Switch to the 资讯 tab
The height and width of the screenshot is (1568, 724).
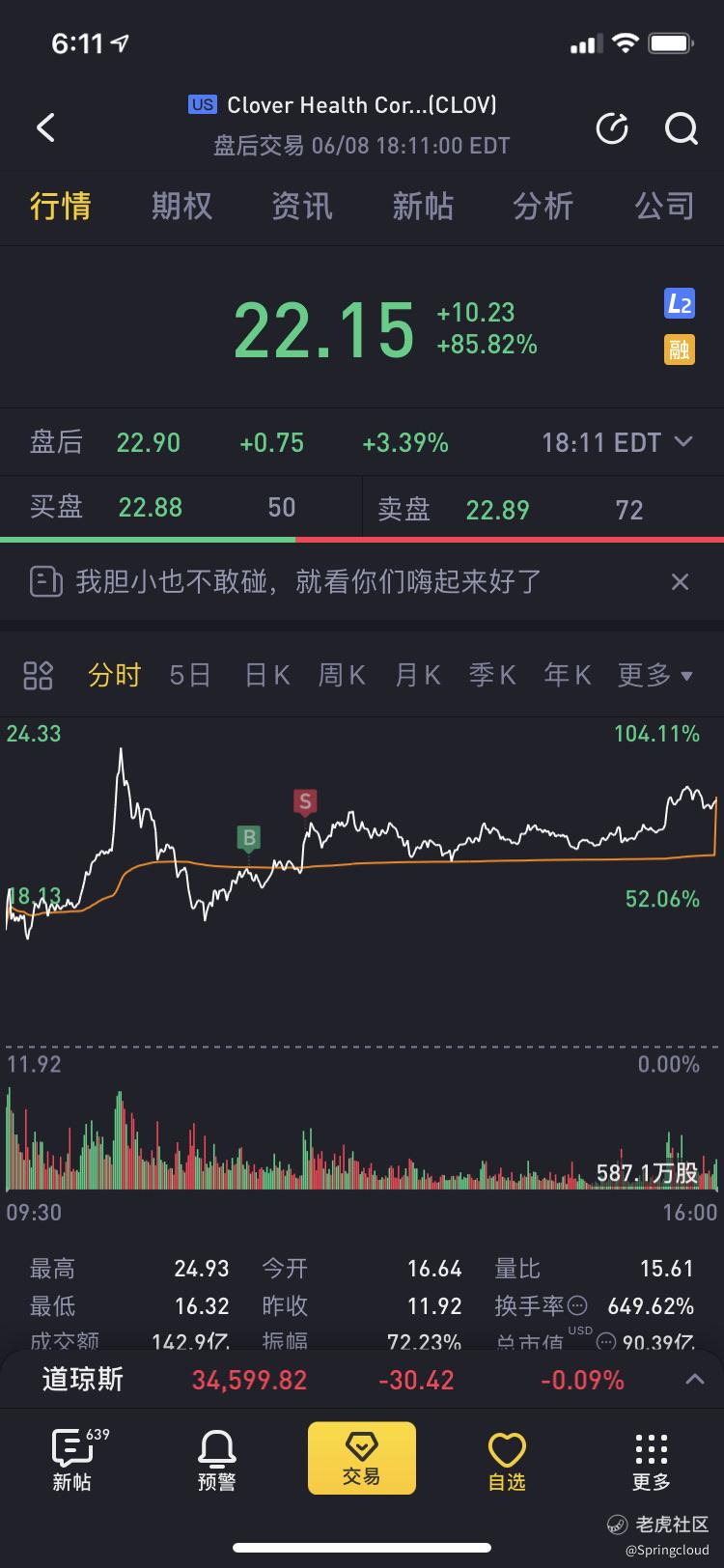pos(302,206)
